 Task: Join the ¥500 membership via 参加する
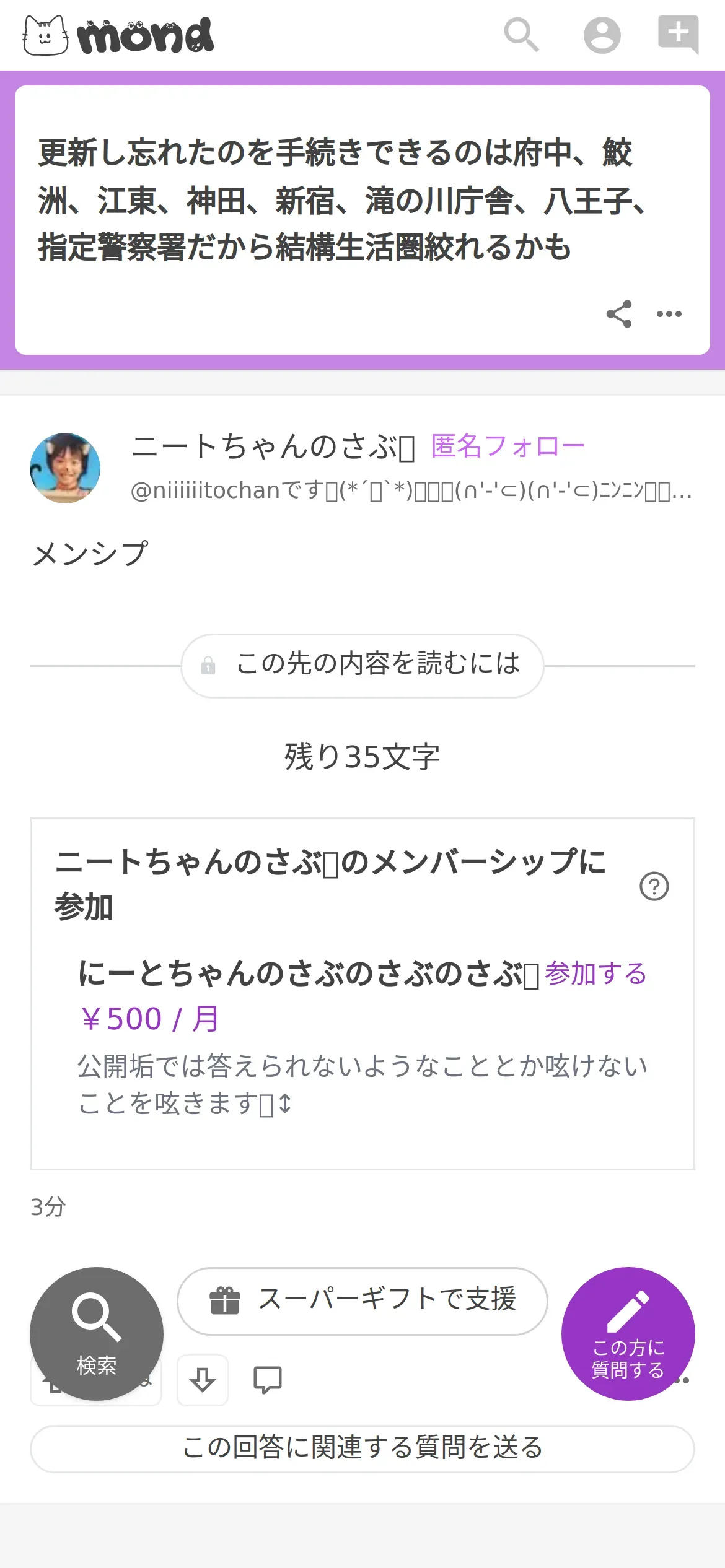[595, 973]
